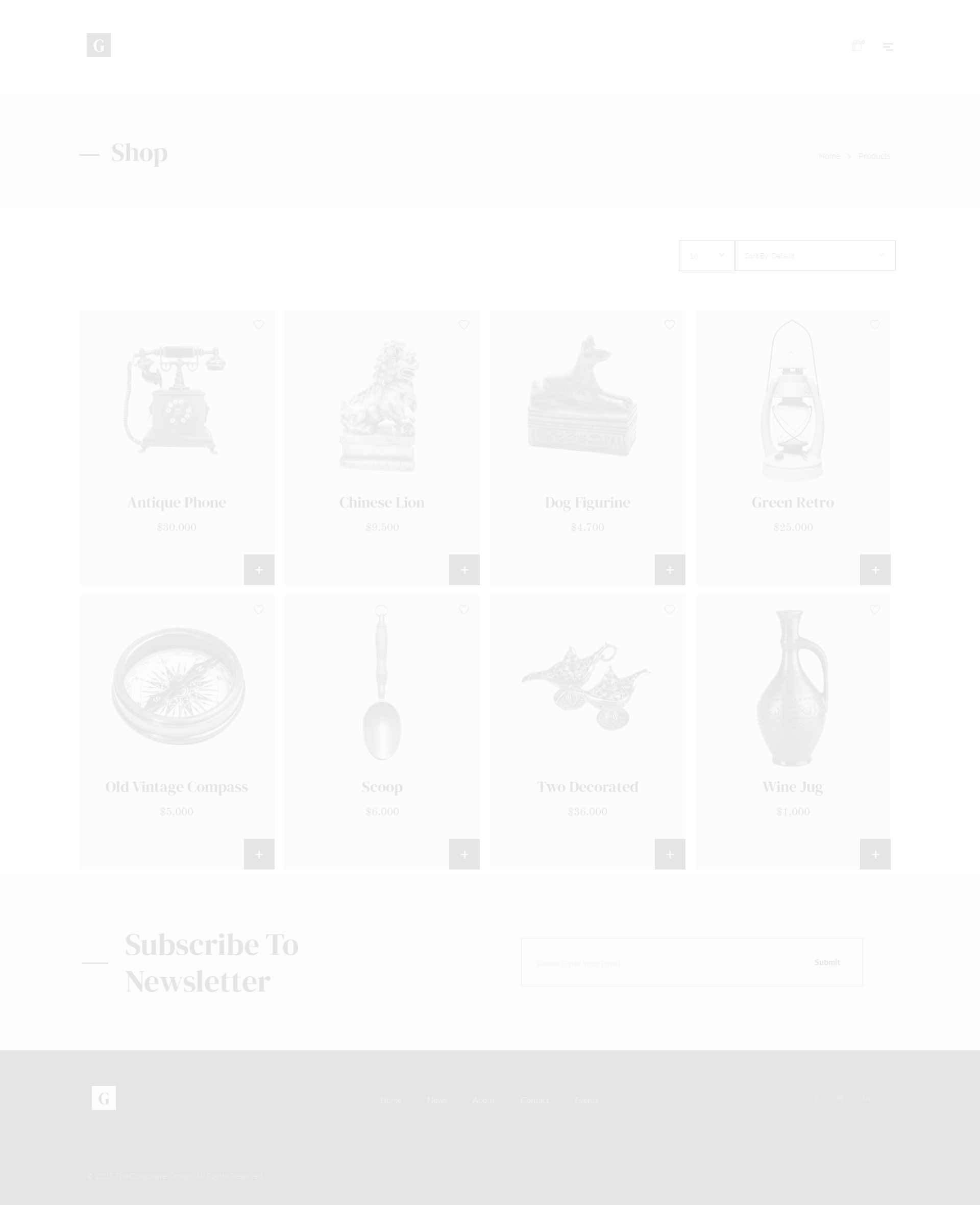Visit the Twitter profile icon

point(841,1098)
